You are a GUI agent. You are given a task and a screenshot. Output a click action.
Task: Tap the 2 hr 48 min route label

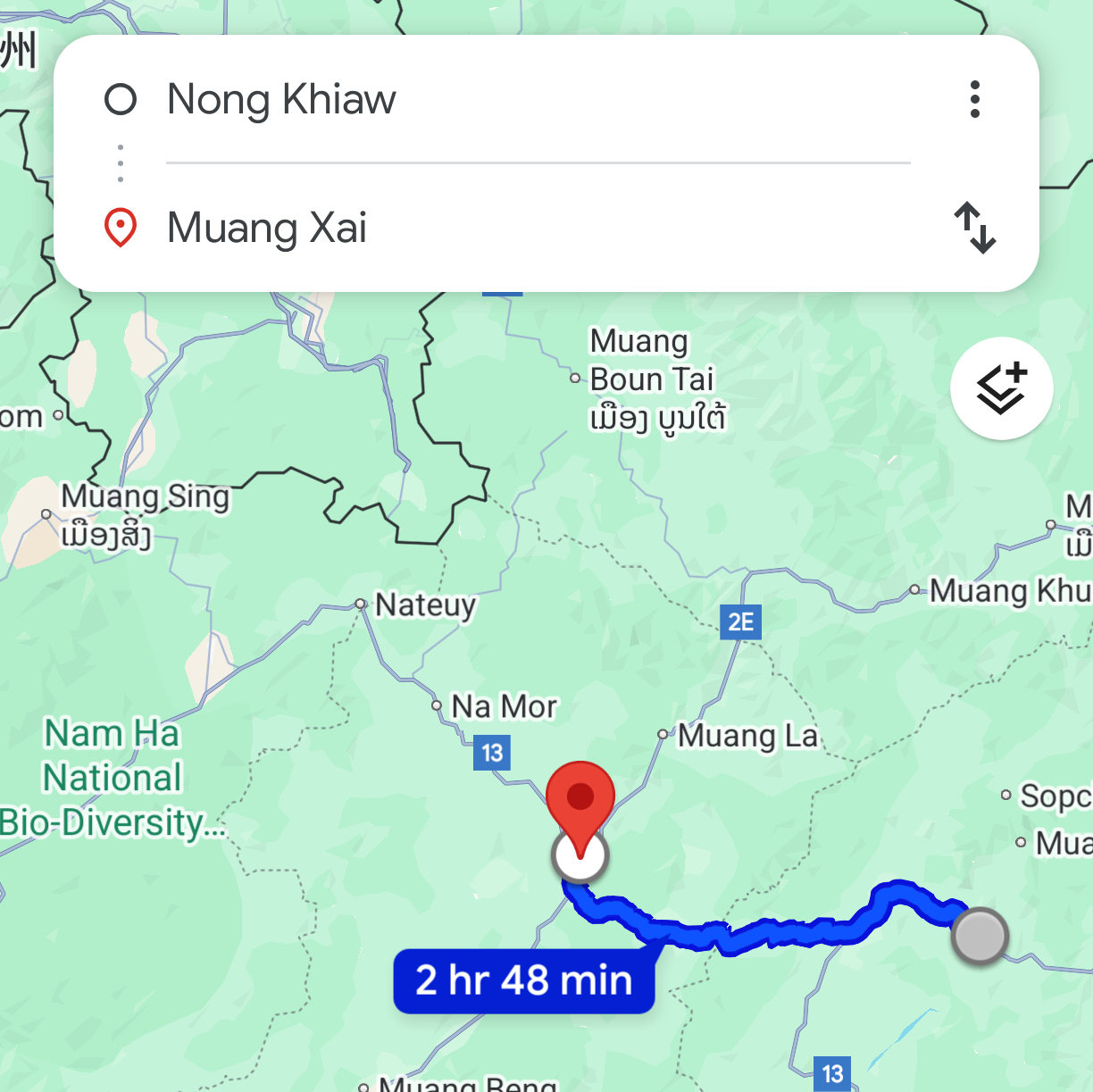point(524,980)
